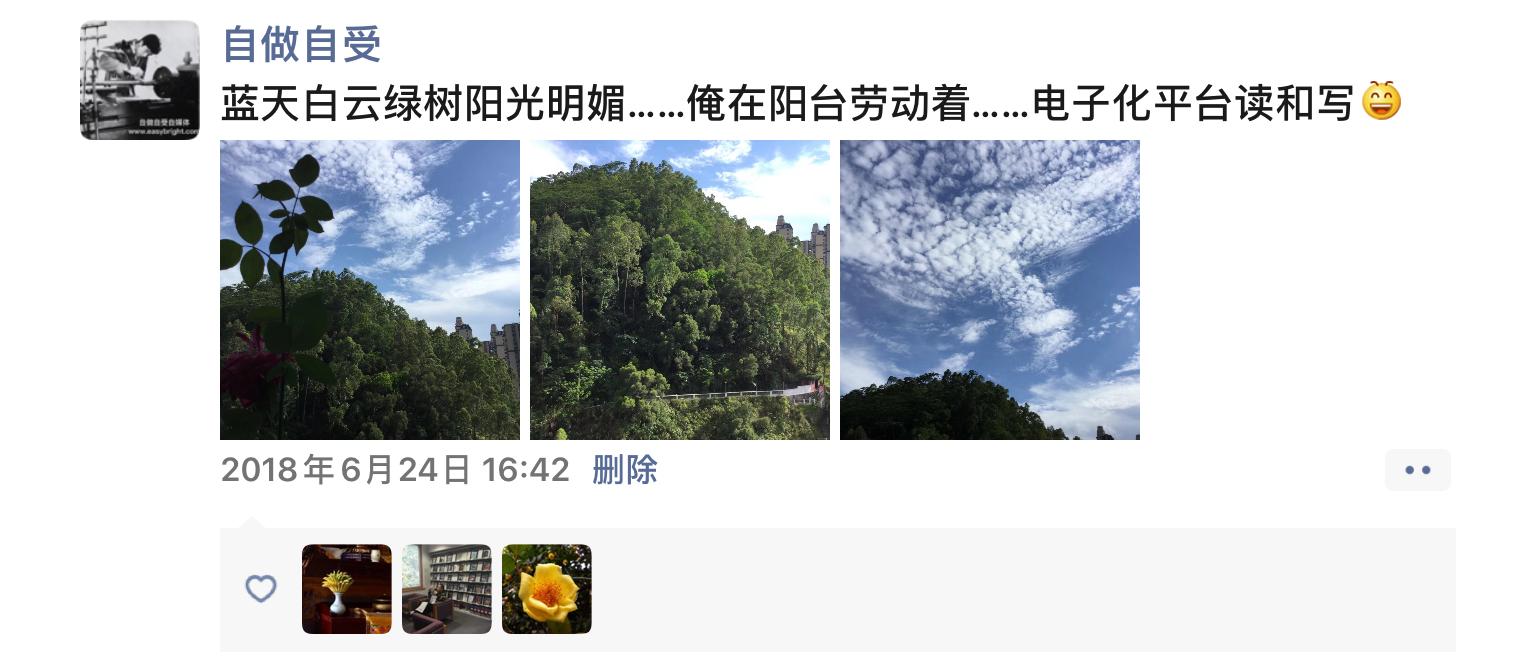Screen dimensions: 1536x660
Task: Open the first photo with the rose plant
Action: tap(370, 290)
